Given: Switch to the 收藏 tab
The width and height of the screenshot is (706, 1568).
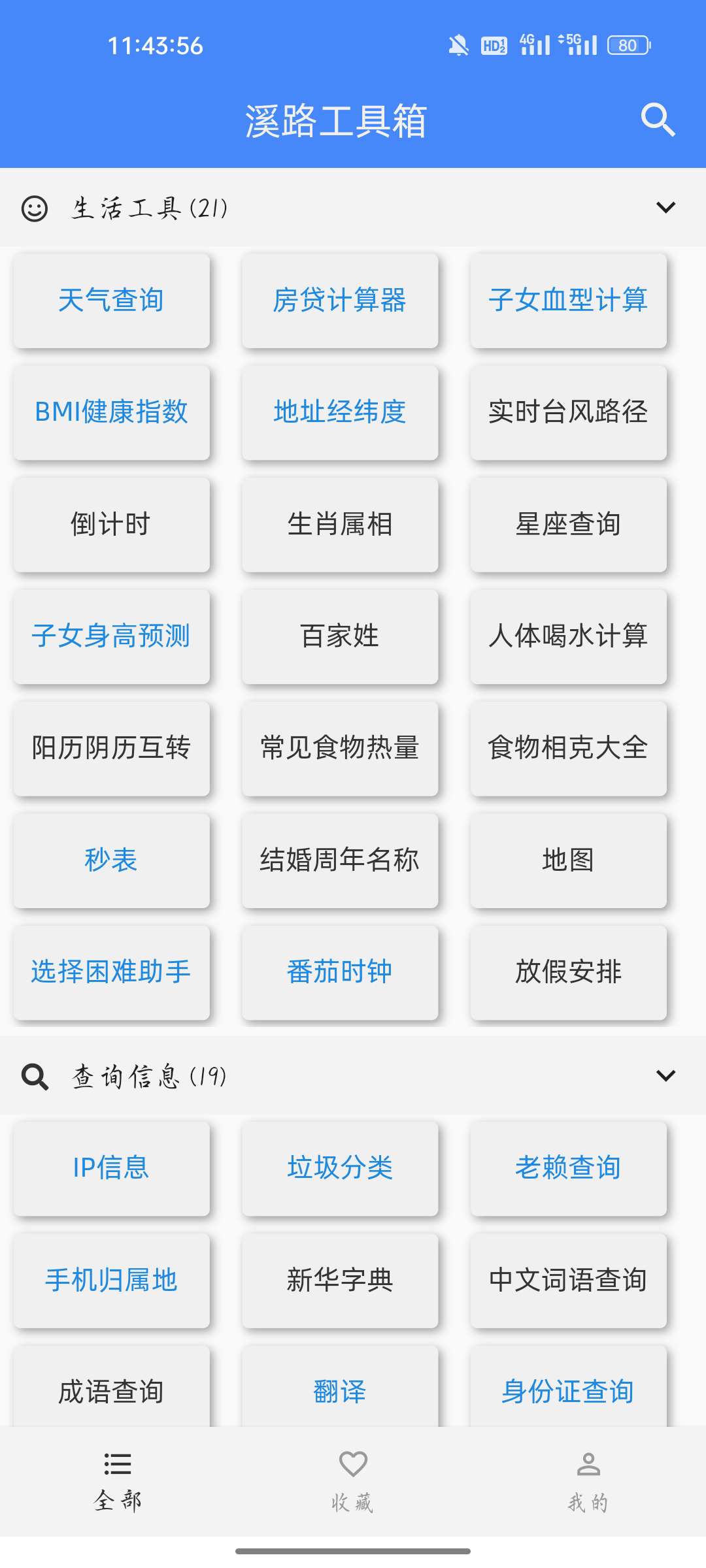Looking at the screenshot, I should tap(353, 1482).
